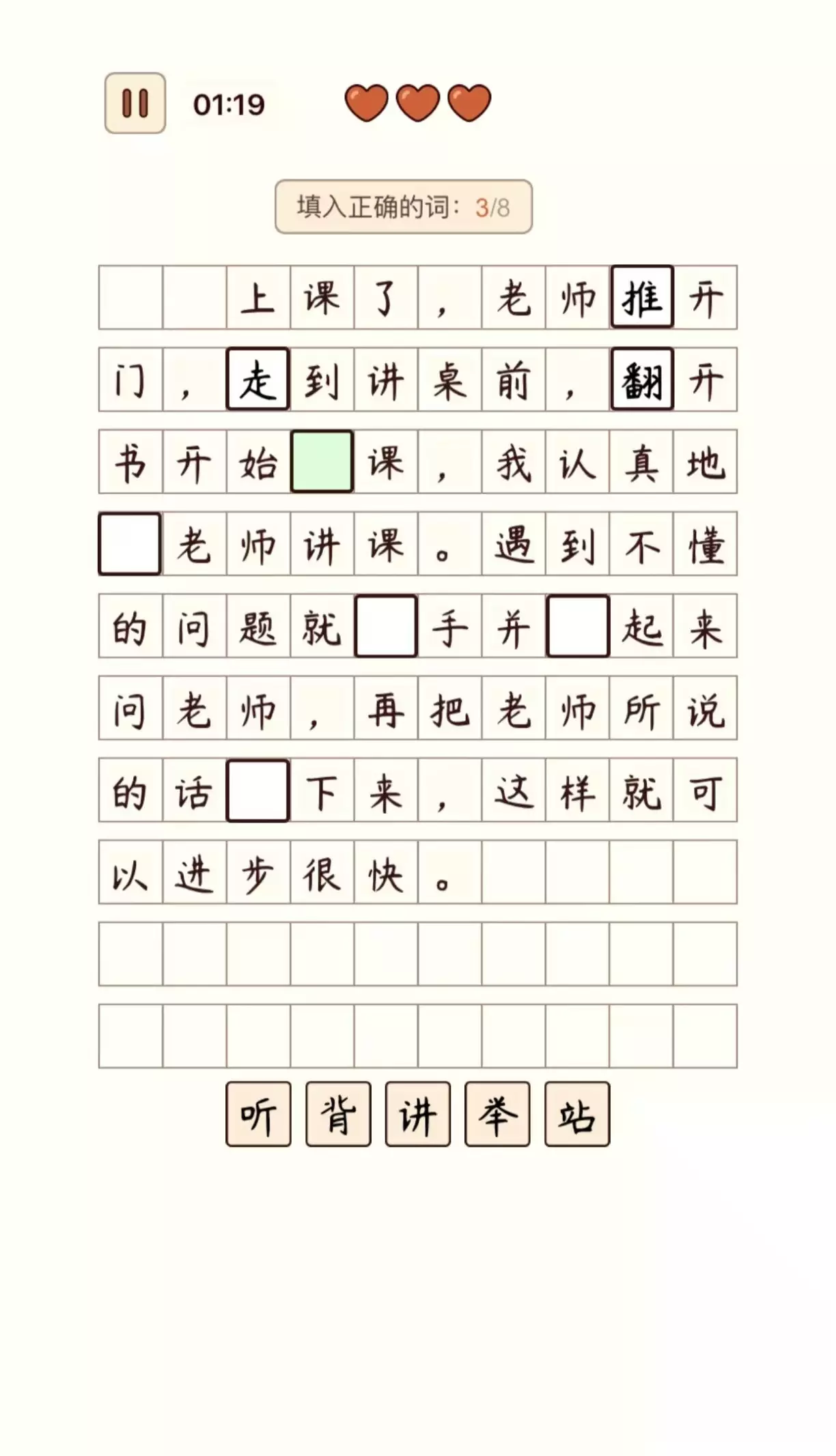The width and height of the screenshot is (836, 1456).
Task: Select the blank before 手
Action: pyautogui.click(x=386, y=626)
